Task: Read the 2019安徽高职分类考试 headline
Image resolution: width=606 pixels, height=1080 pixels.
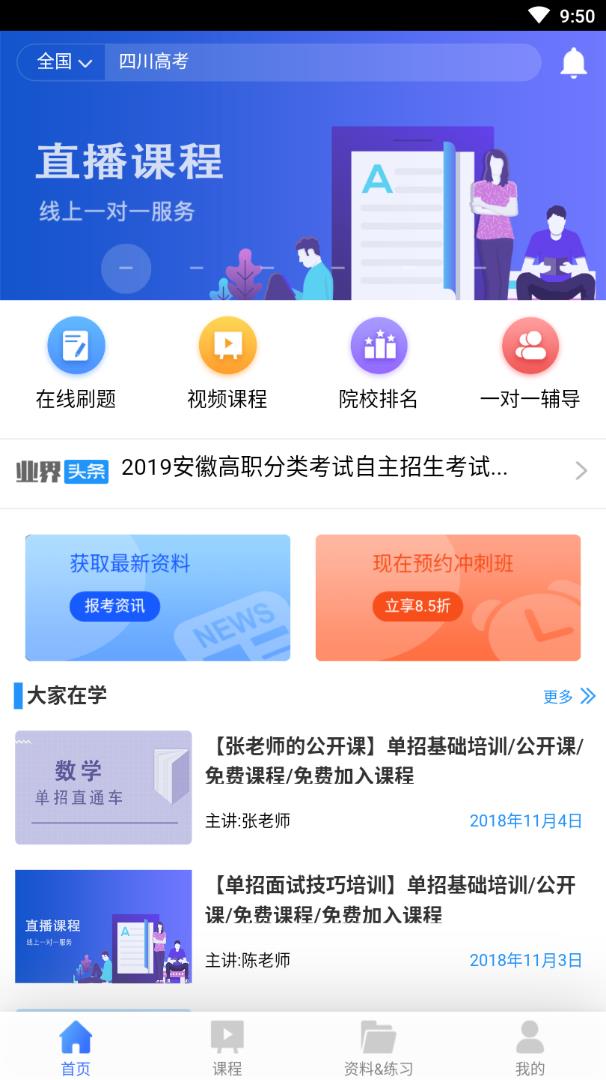Action: 314,468
